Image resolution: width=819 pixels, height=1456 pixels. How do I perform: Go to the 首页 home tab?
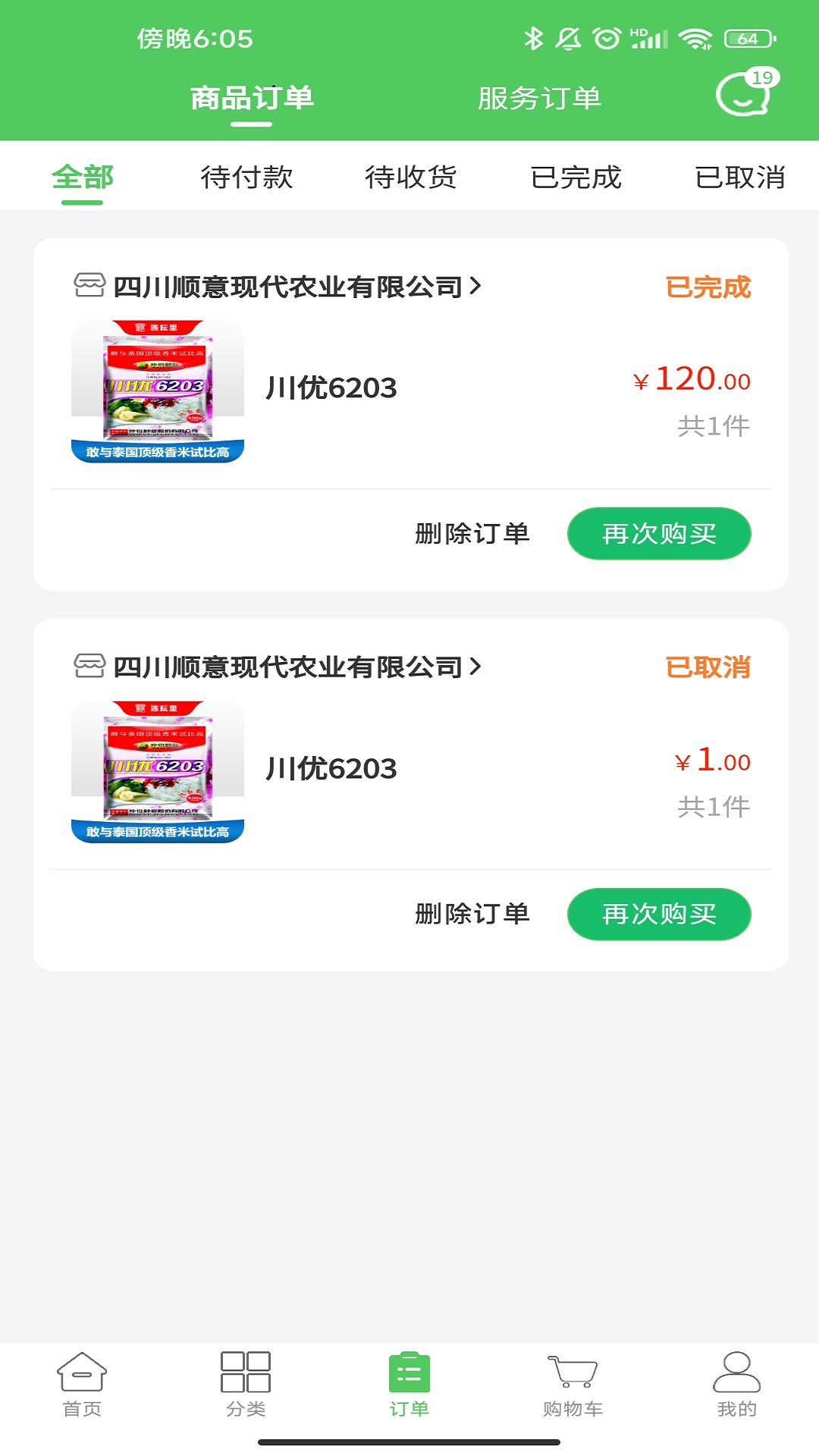click(x=82, y=1385)
